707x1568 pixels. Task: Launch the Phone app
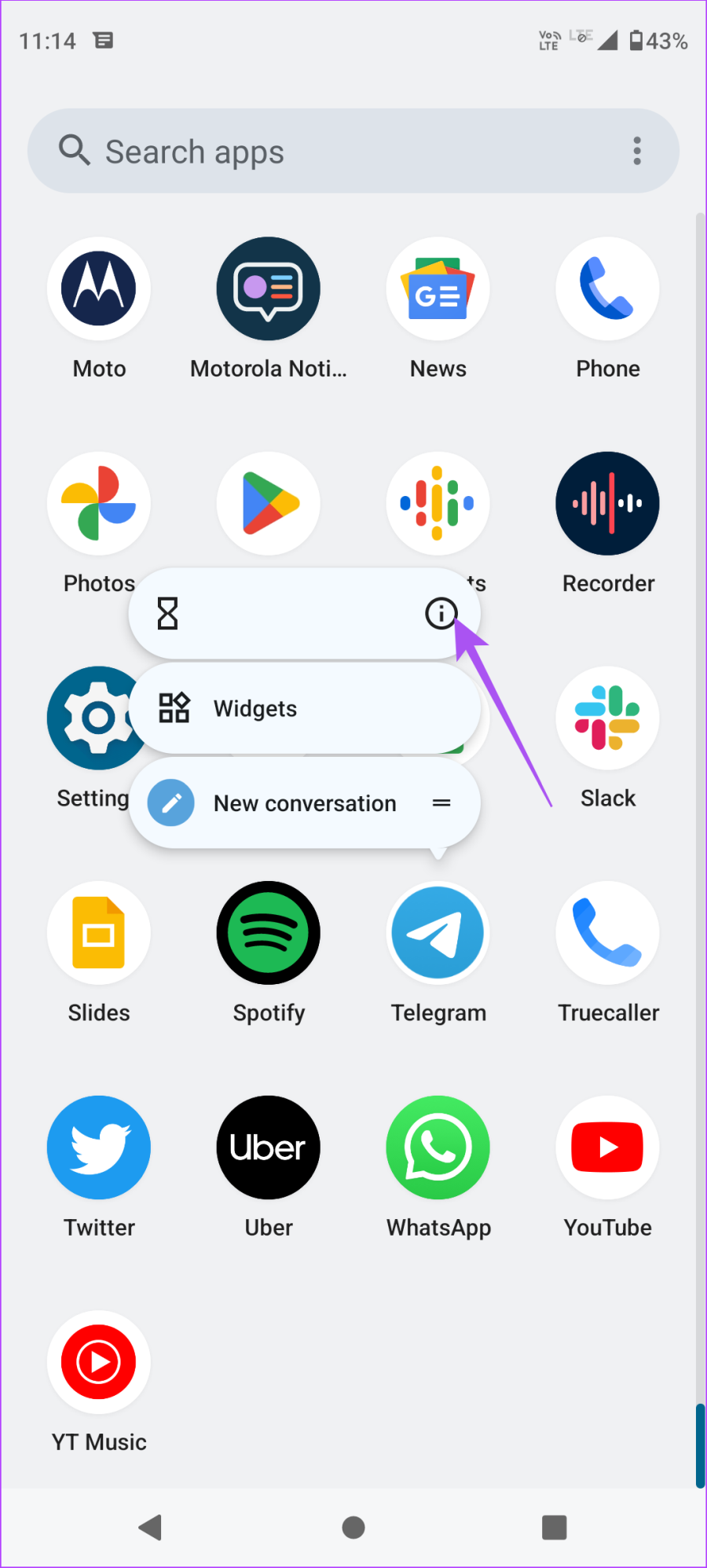pos(607,288)
